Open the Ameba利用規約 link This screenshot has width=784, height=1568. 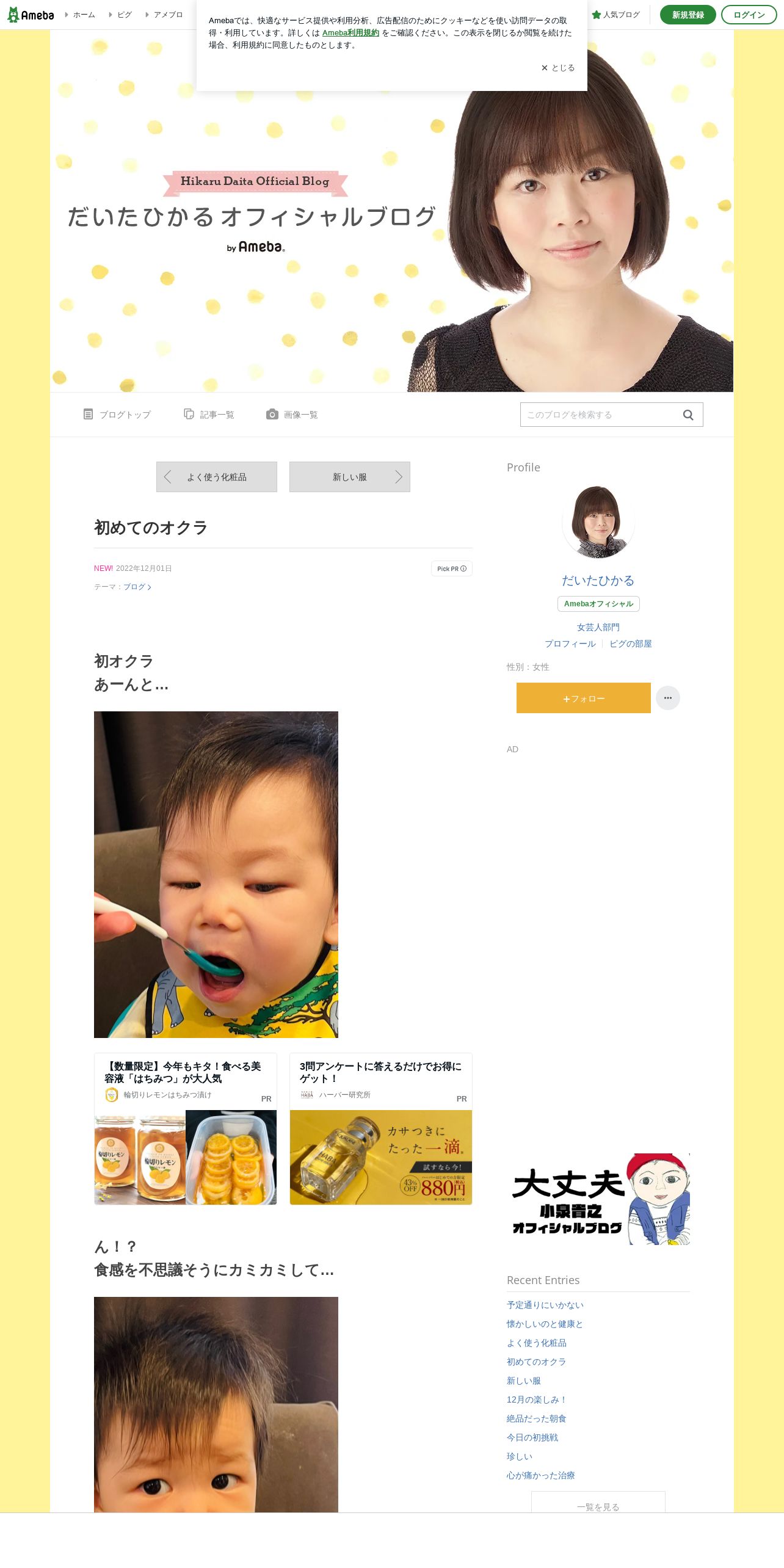point(350,33)
